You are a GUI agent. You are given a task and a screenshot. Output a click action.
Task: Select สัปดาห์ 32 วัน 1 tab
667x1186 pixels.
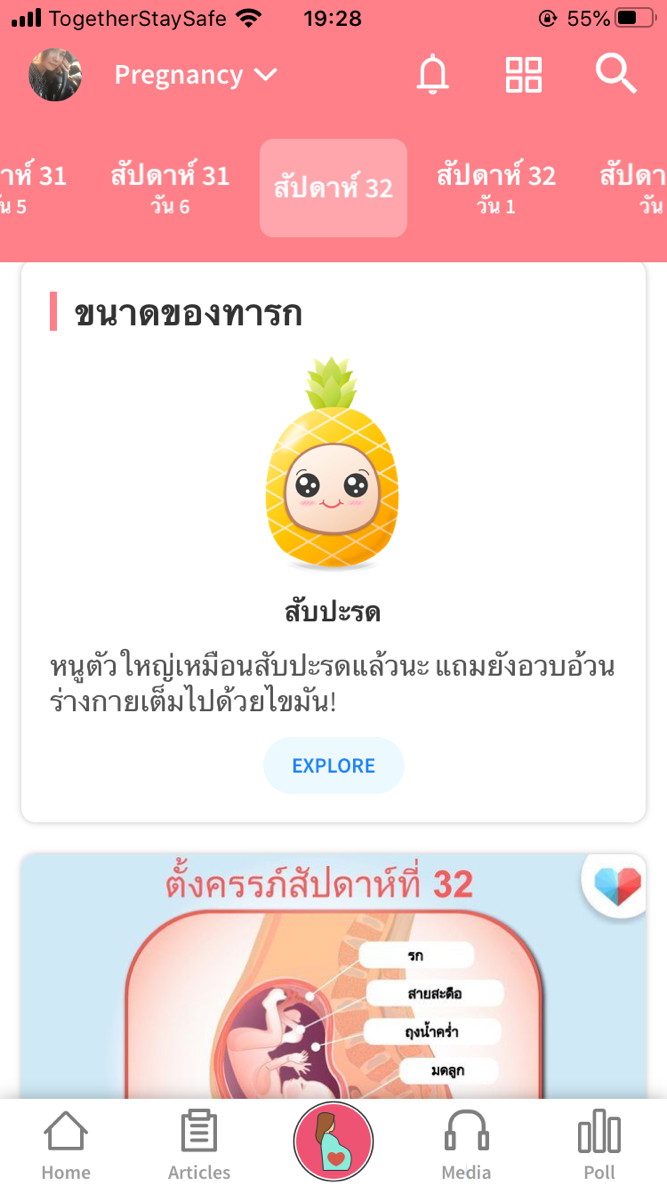coord(496,188)
